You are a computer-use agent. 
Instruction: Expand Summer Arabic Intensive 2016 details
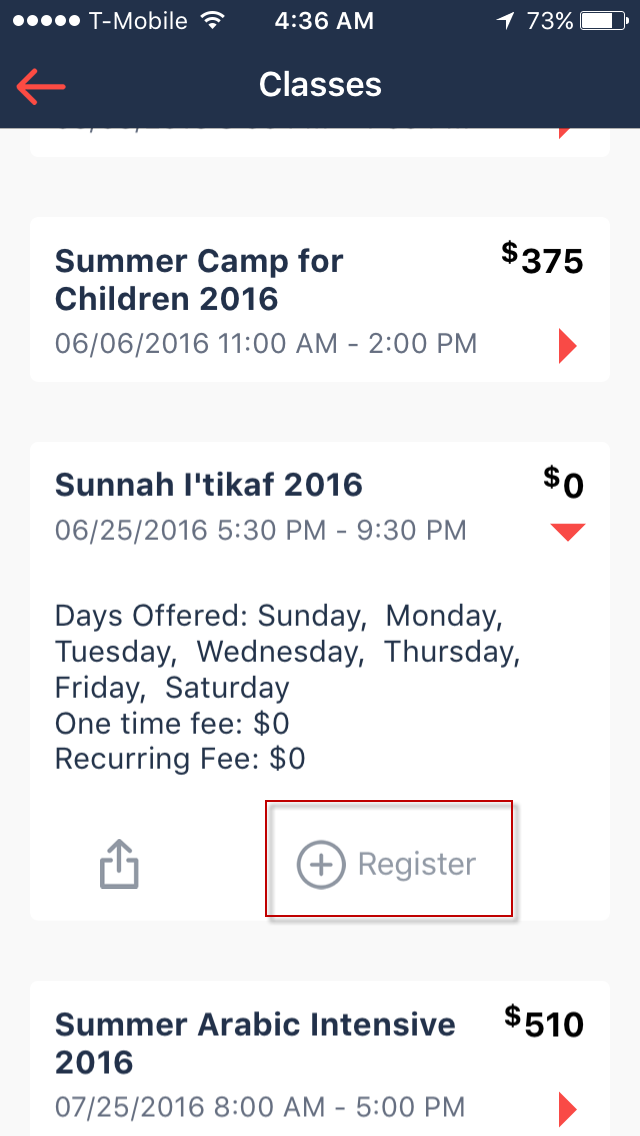(568, 1109)
